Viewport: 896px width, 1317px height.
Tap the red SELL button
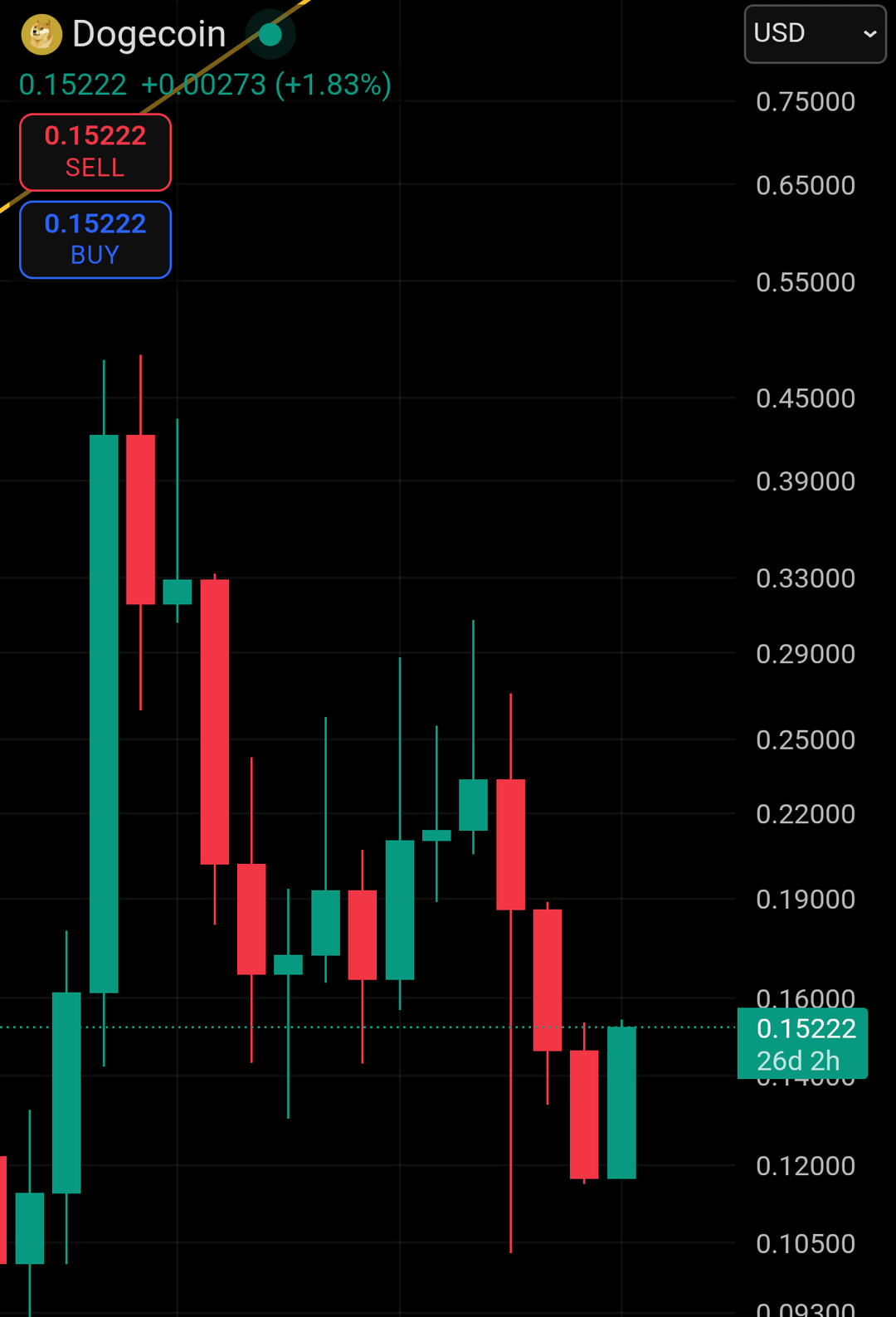coord(95,153)
